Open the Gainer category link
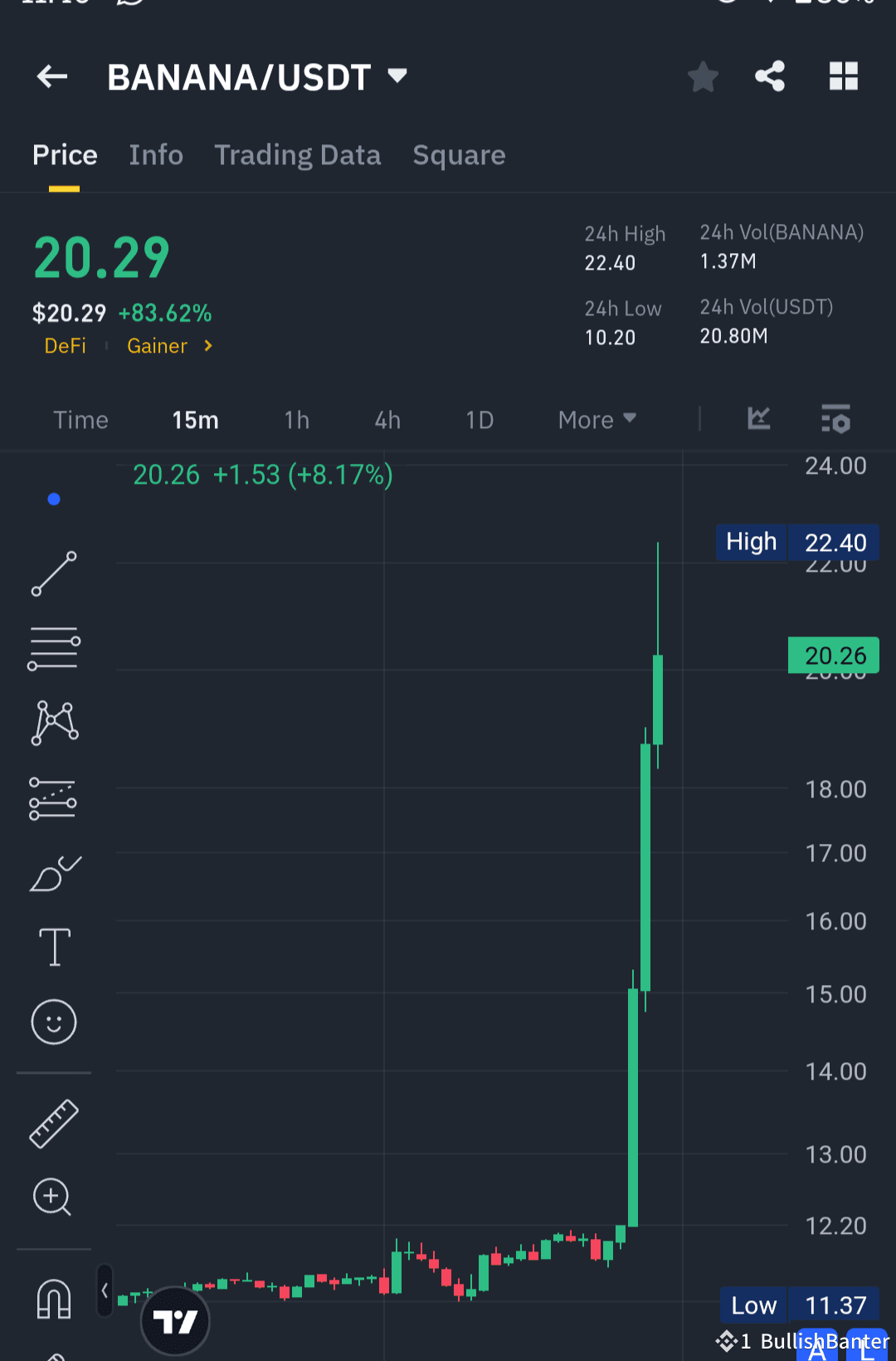The height and width of the screenshot is (1361, 896). 157,346
